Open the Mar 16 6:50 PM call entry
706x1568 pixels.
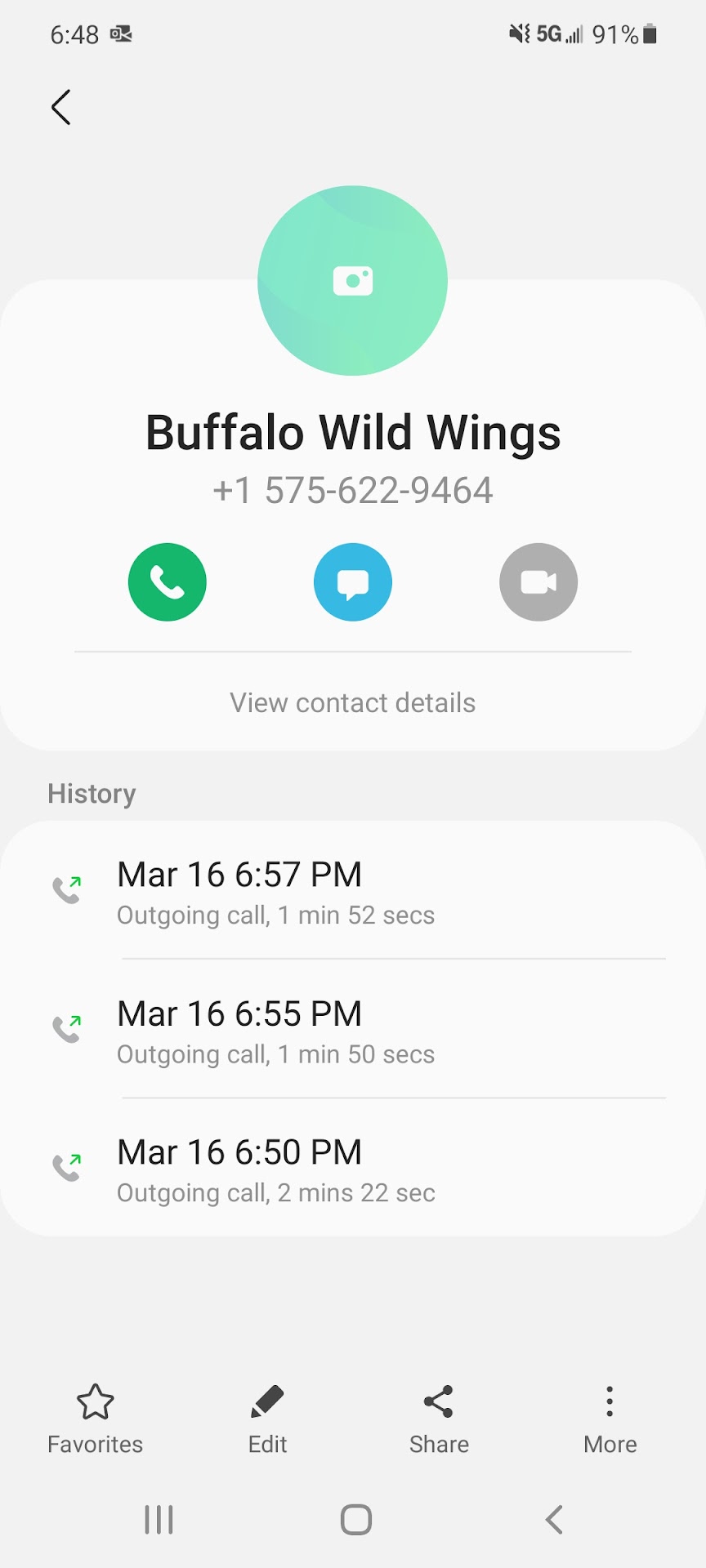coord(353,1170)
